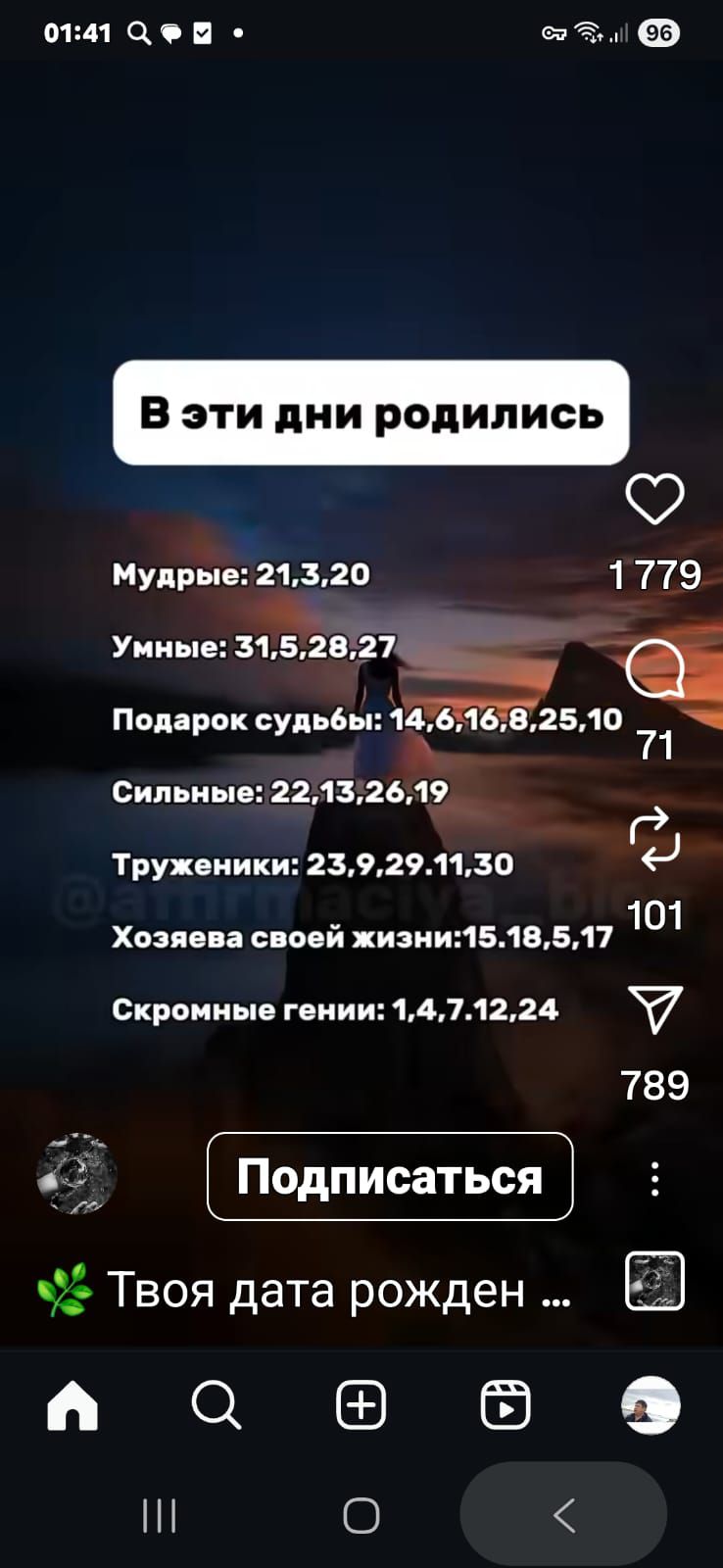
Task: Tap the recent apps button in navigation bar
Action: point(159,1514)
